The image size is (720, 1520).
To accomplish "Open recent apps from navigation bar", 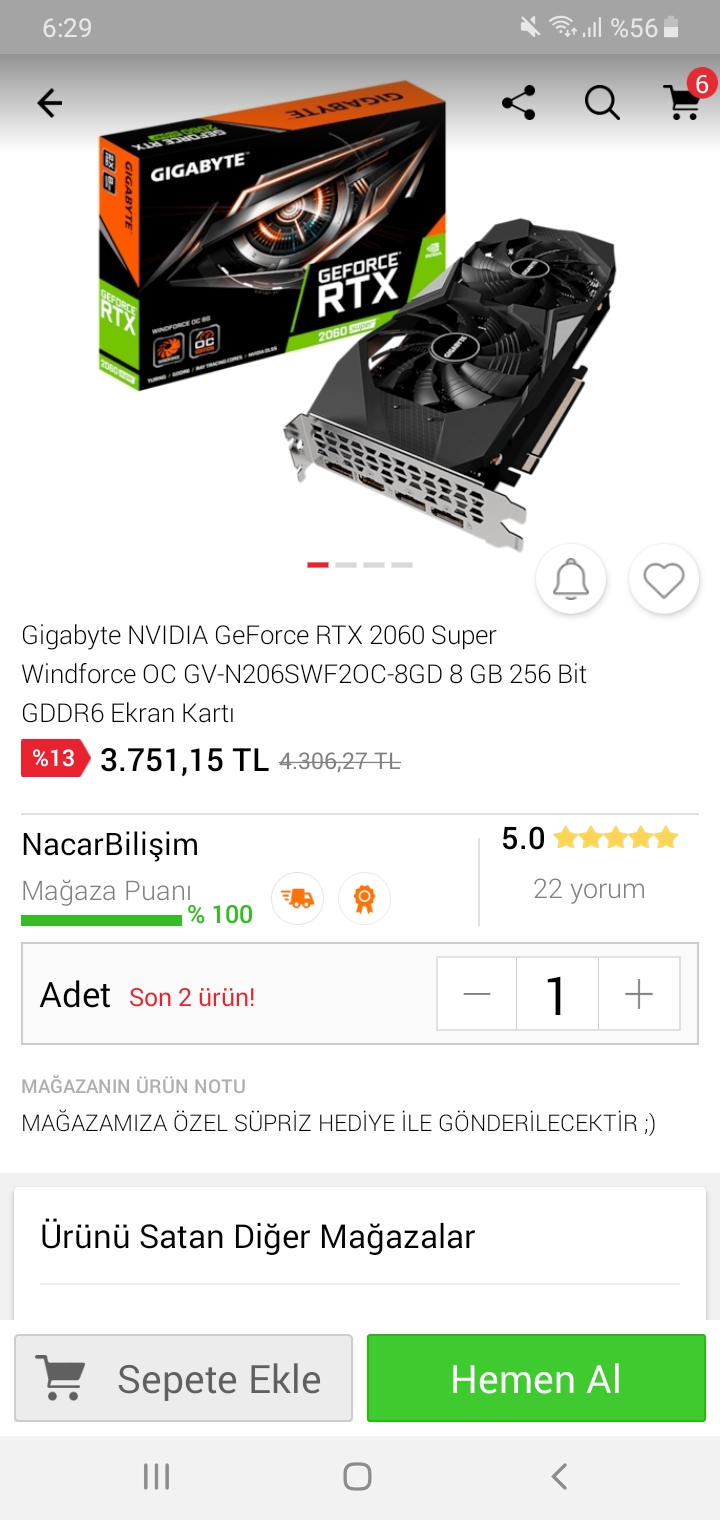I will 157,1476.
